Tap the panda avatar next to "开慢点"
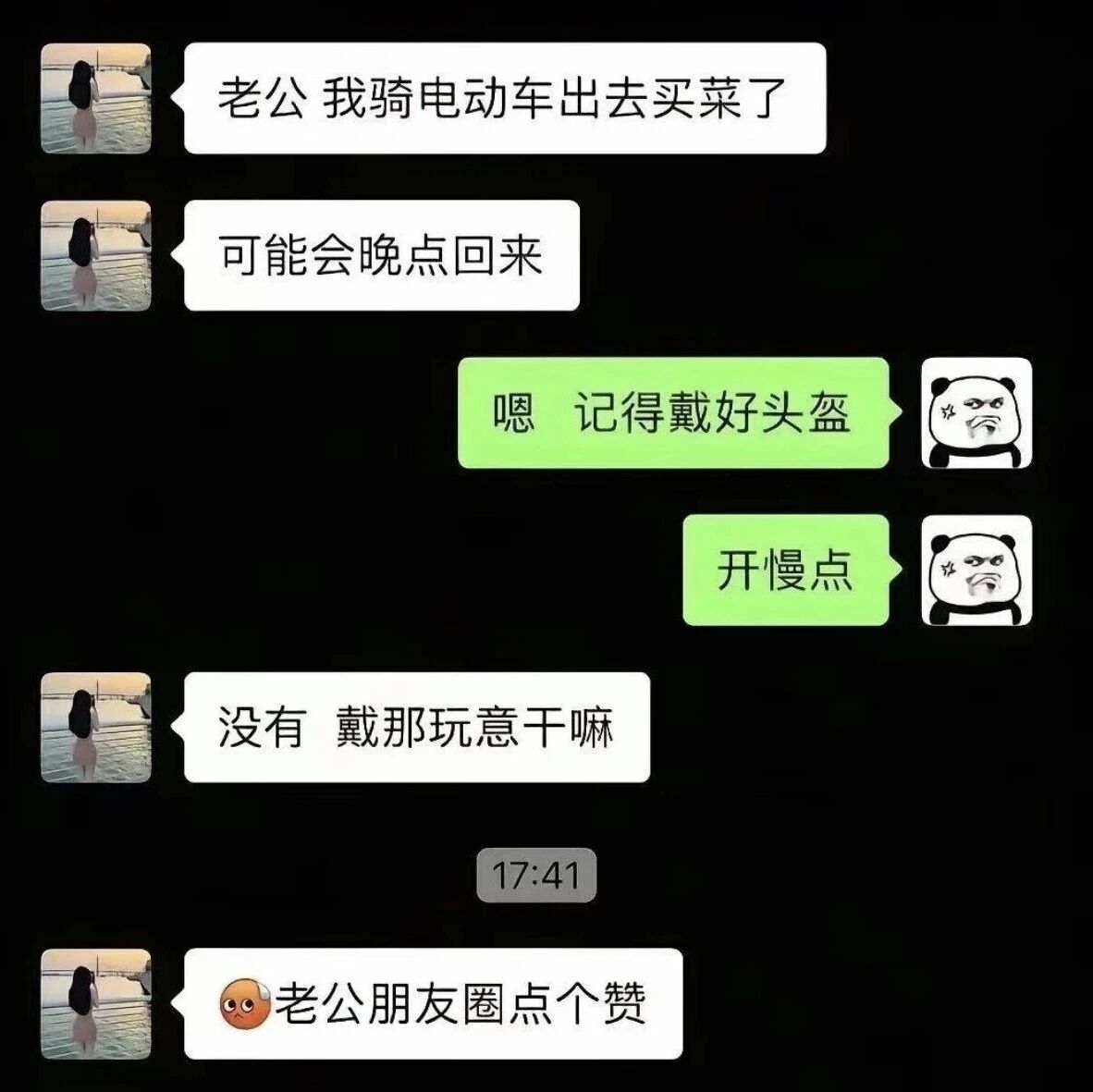The height and width of the screenshot is (1092, 1093). coord(976,571)
